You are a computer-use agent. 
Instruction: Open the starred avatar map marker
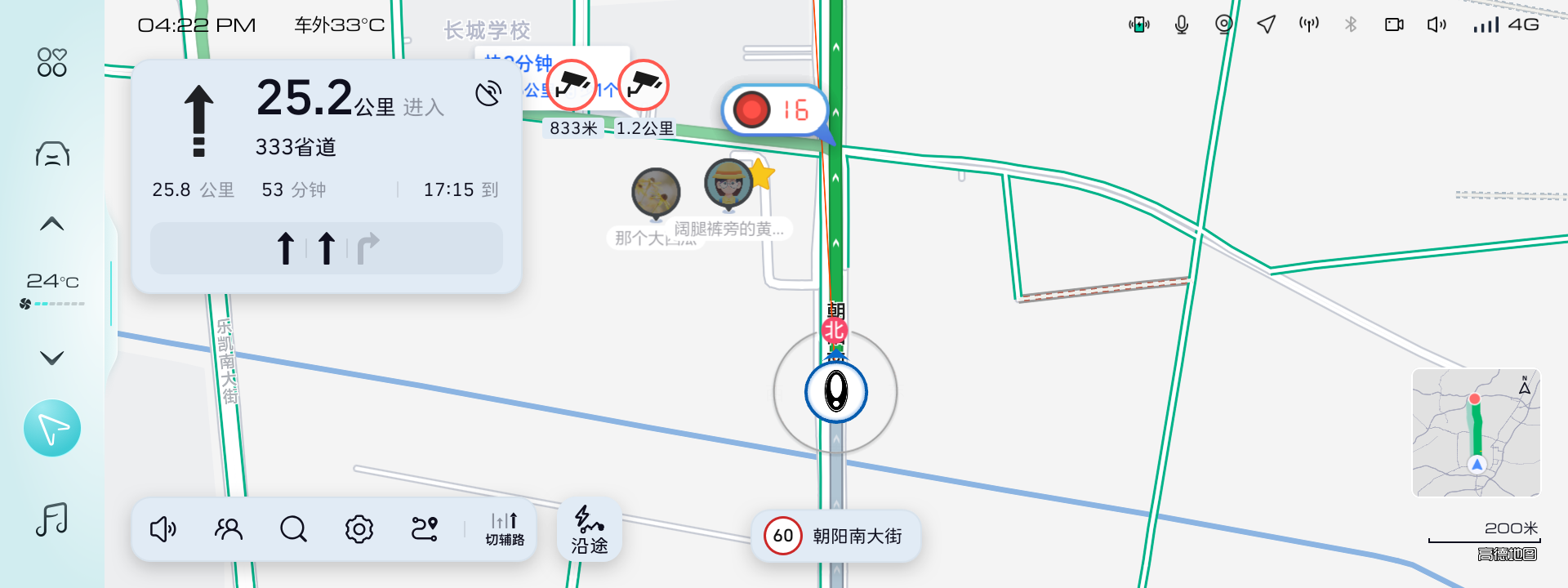[x=729, y=184]
